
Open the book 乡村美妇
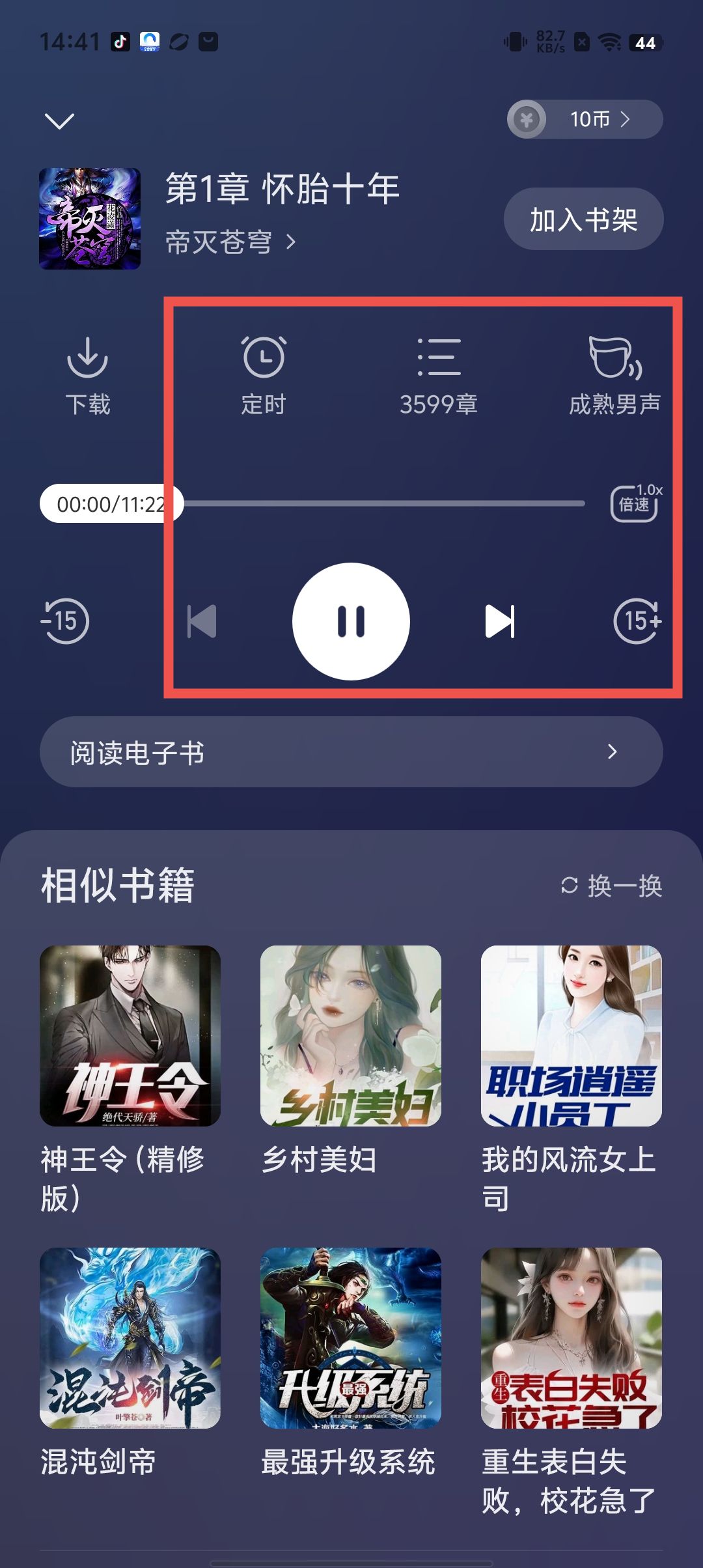pyautogui.click(x=350, y=1035)
